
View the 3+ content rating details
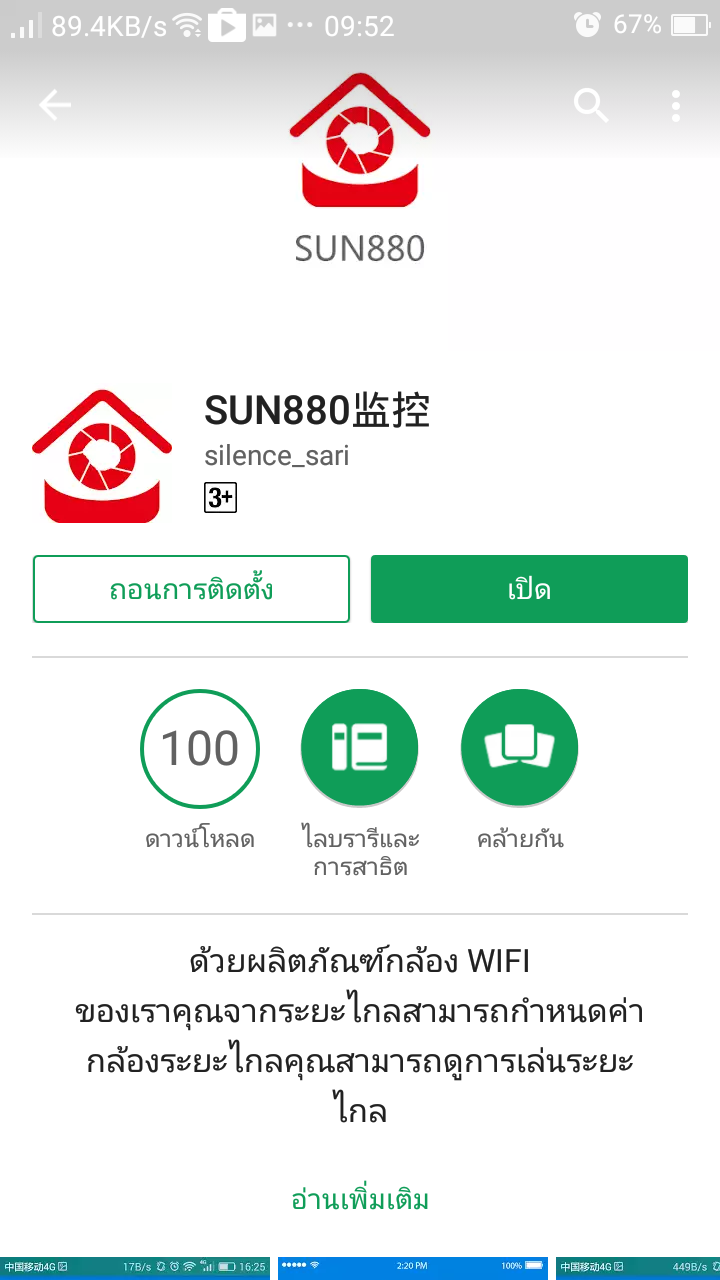pyautogui.click(x=220, y=497)
